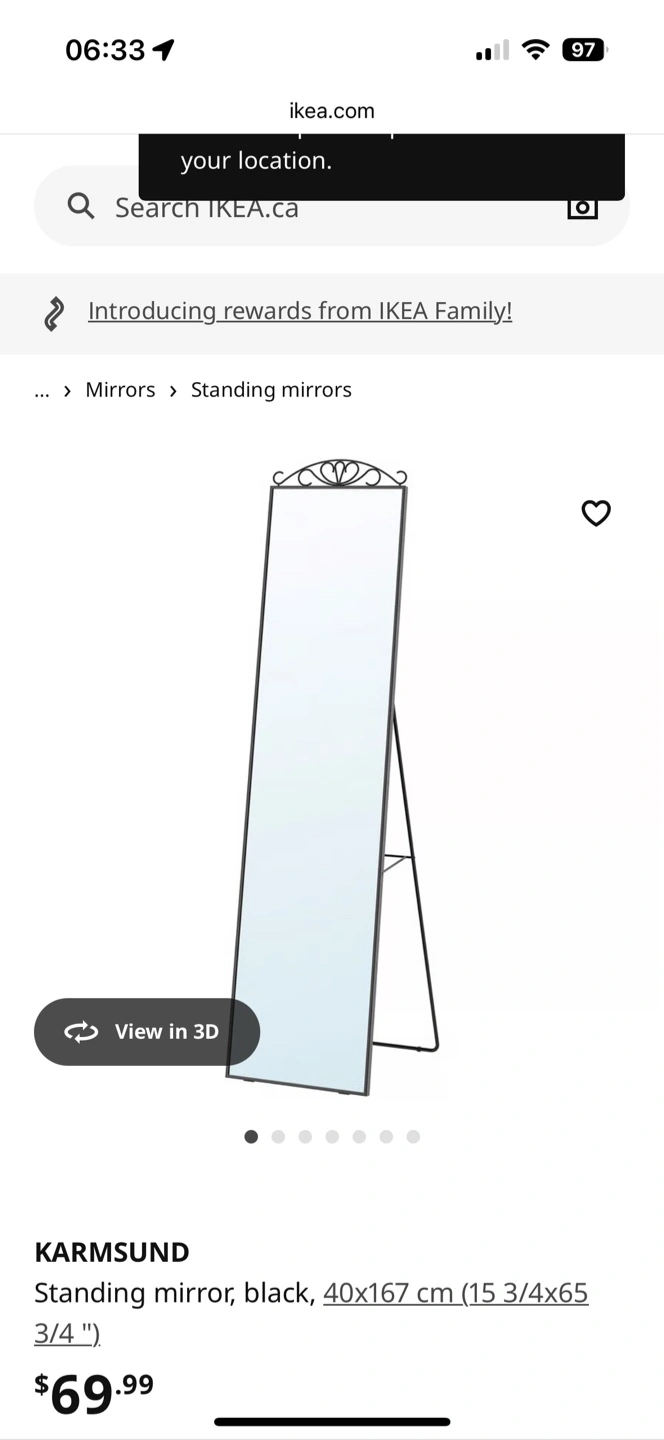Add the mirror to favourites with the heart
Viewport: 664px width, 1440px height.
coord(596,513)
